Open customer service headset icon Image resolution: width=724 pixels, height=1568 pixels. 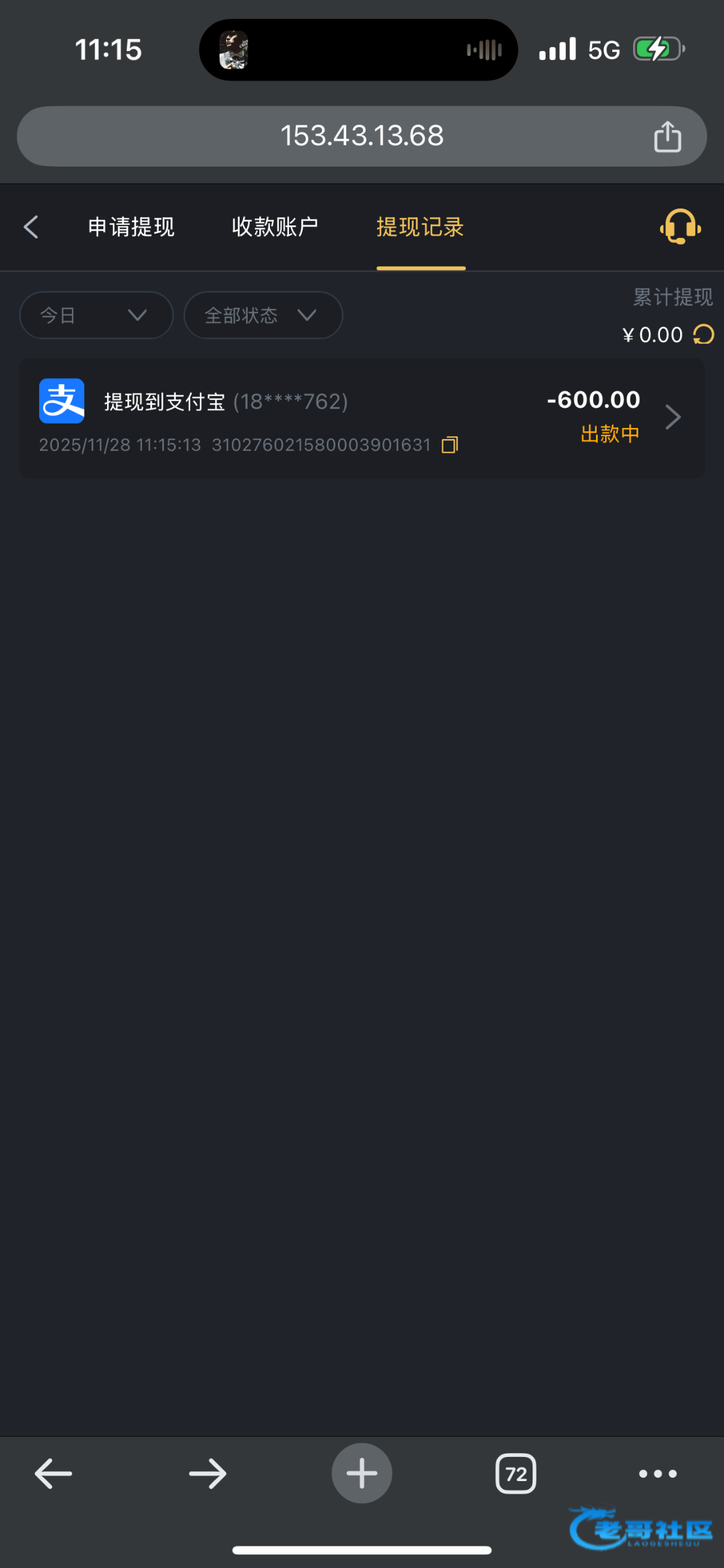tap(680, 227)
